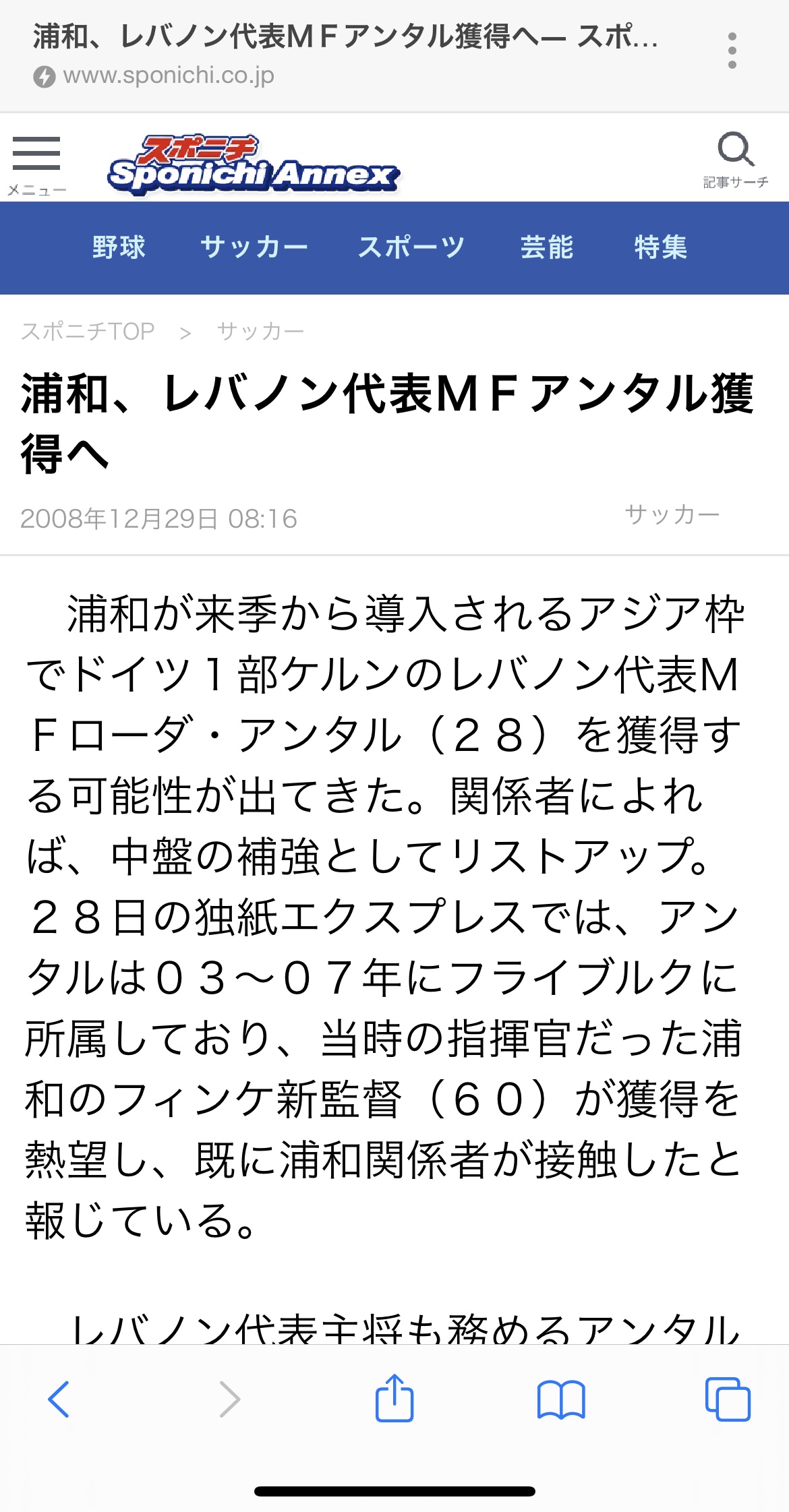Open サッカー breadcrumb link
The height and width of the screenshot is (1512, 789).
coord(260,331)
